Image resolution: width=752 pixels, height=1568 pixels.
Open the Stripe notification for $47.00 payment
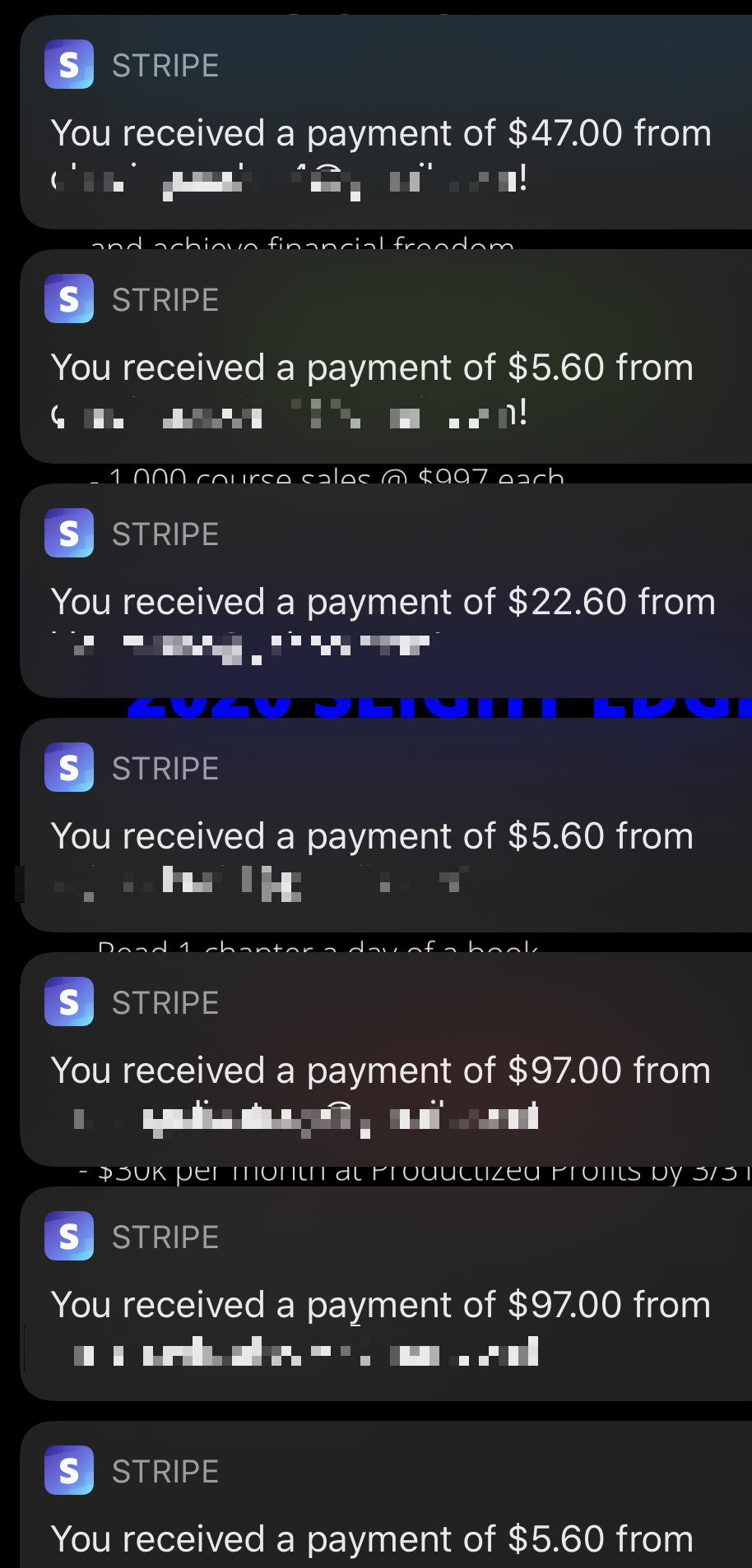pos(381,133)
